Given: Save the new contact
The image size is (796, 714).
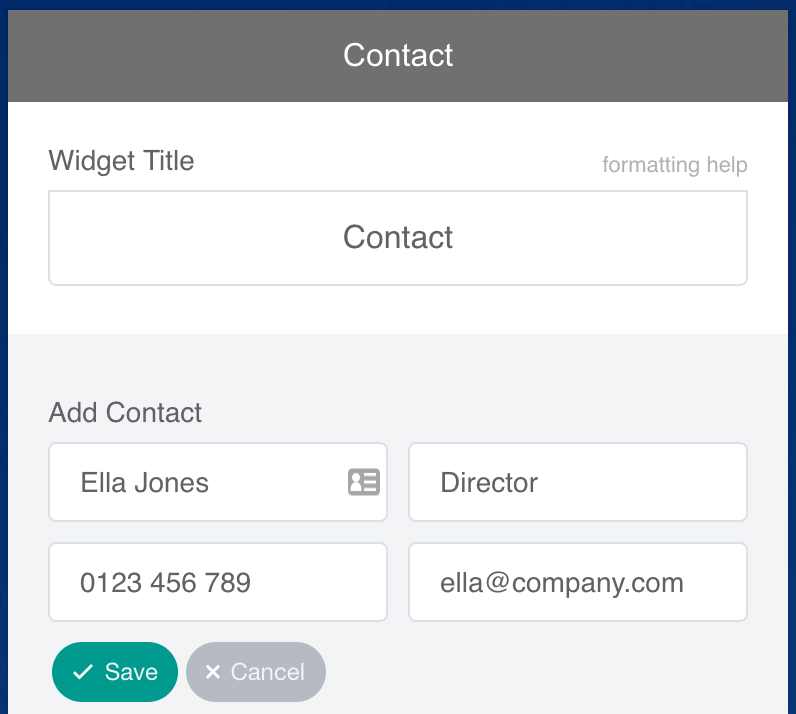Looking at the screenshot, I should (x=115, y=672).
